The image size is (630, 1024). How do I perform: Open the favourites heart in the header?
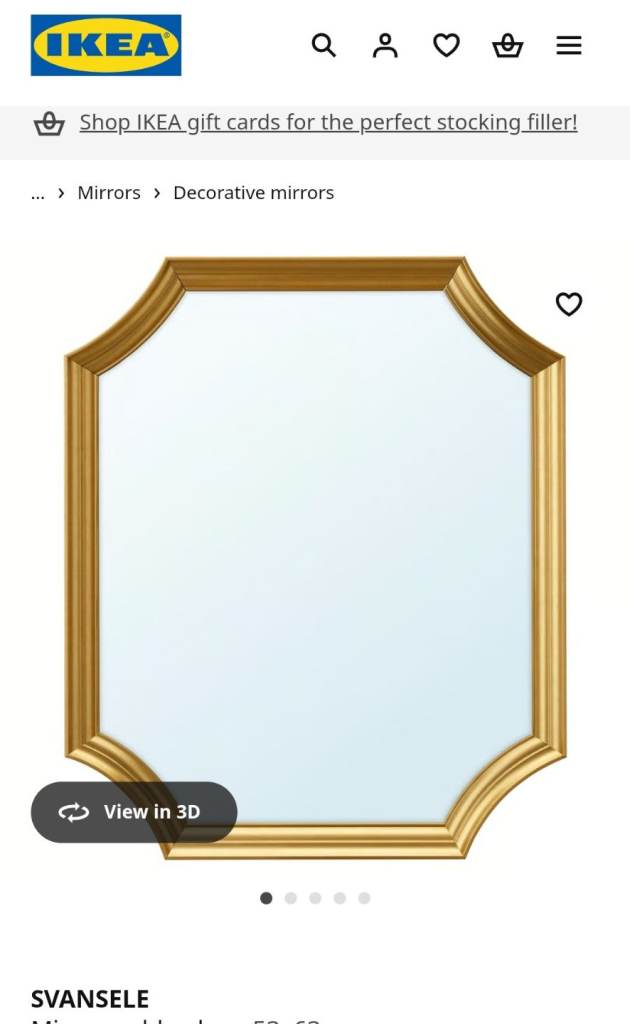pos(446,45)
